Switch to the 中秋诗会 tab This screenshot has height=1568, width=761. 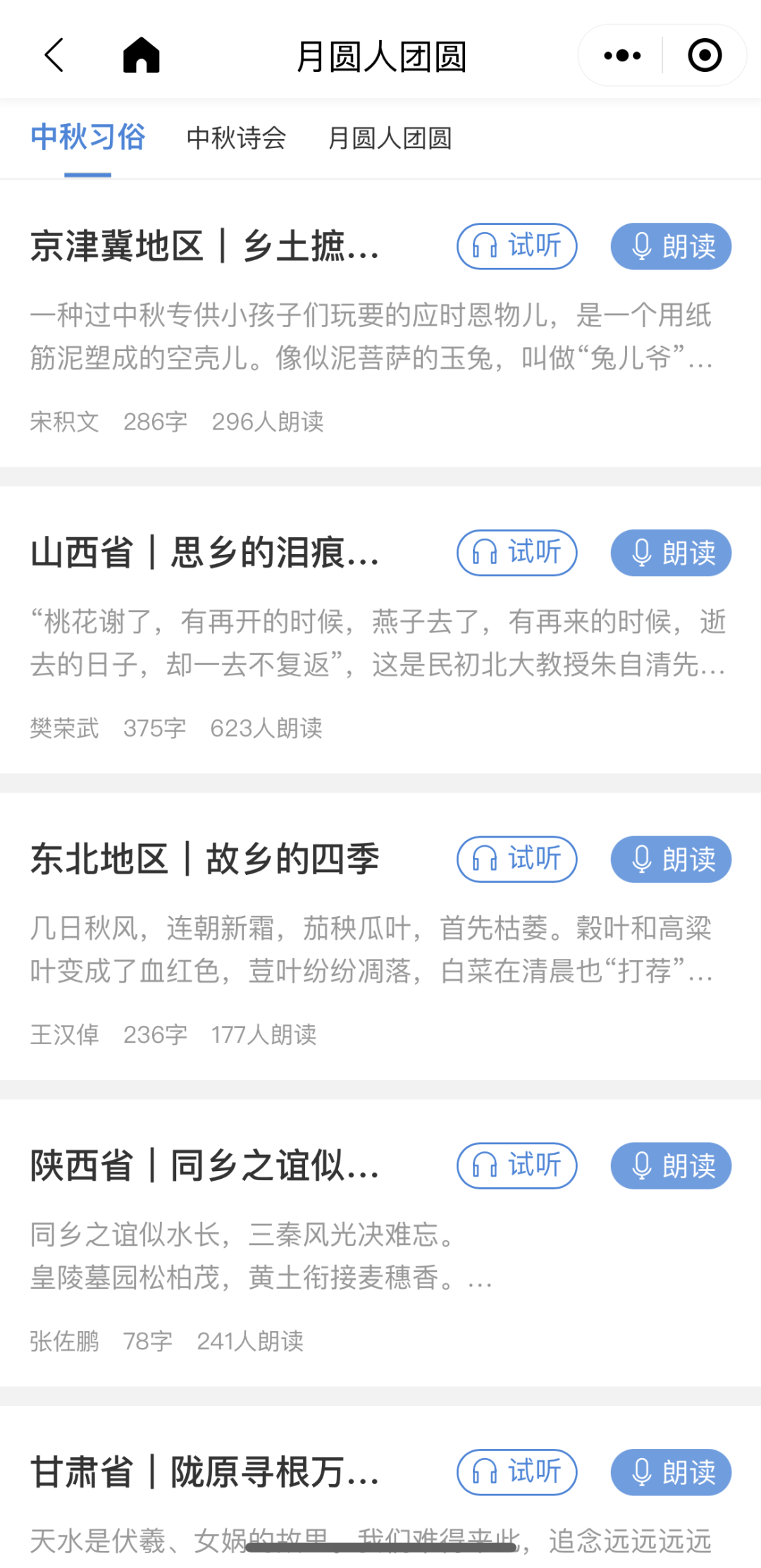pos(236,137)
